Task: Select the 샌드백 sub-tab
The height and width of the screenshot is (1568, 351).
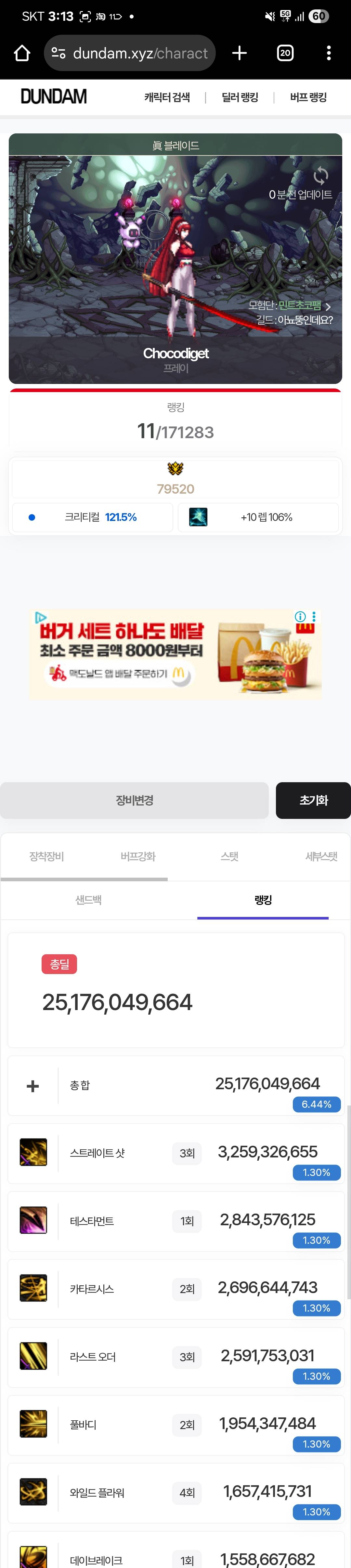Action: coord(88,900)
